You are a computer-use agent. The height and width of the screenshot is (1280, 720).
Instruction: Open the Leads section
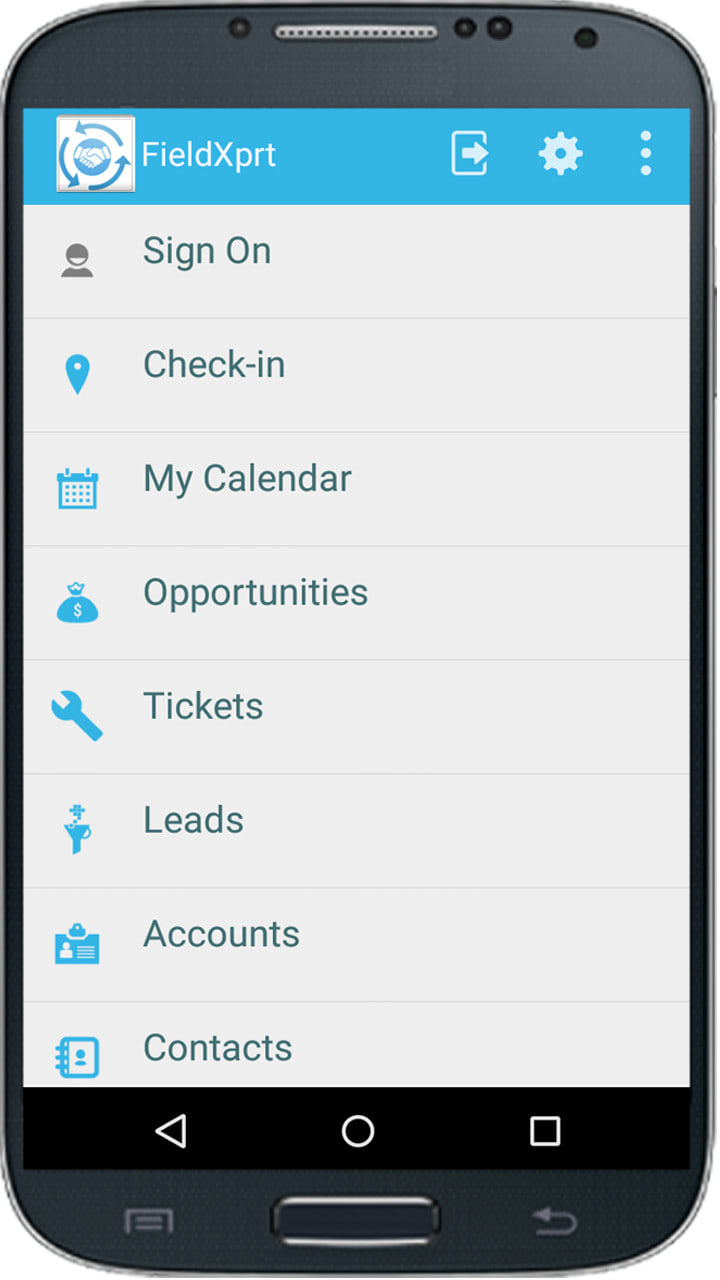click(356, 831)
